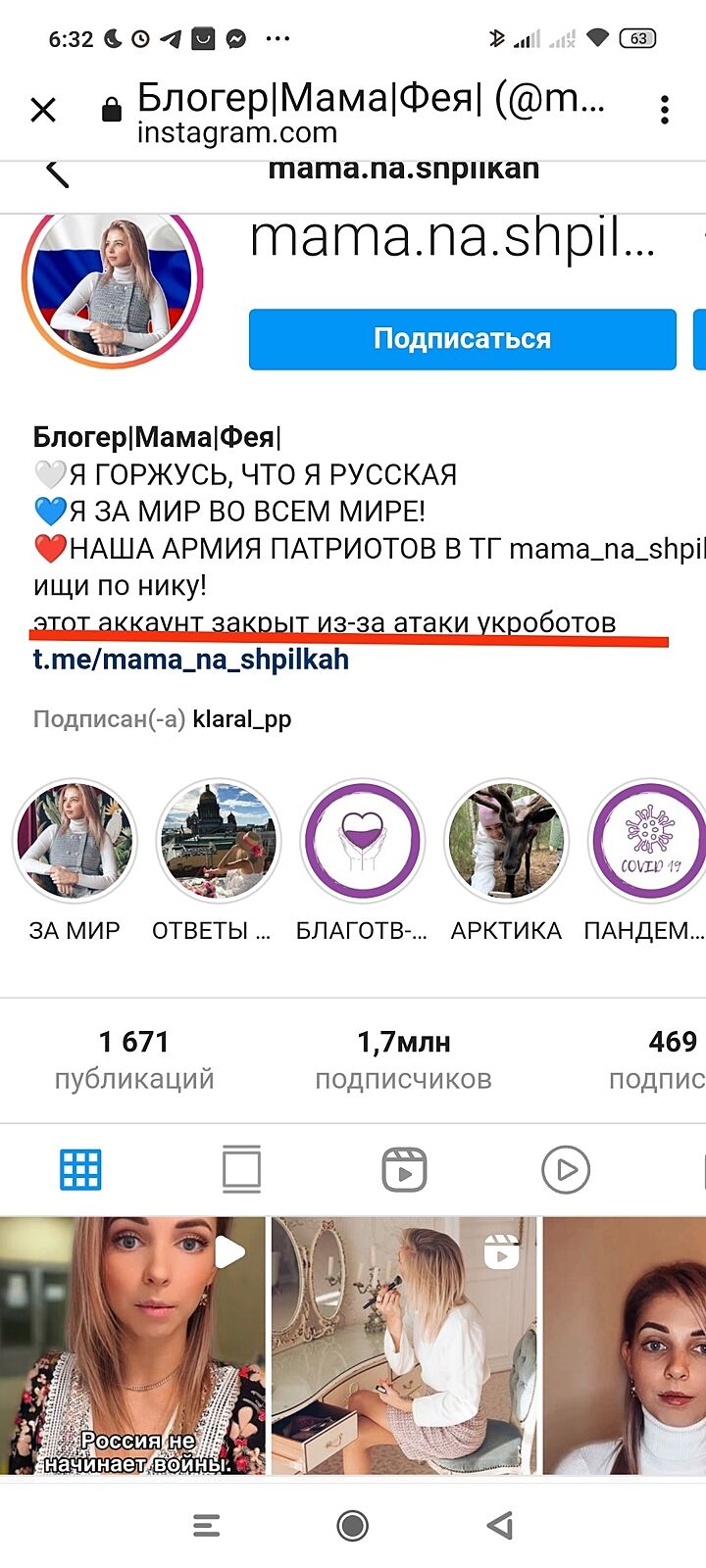
Task: Open the post captioned Россия не начинает войны
Action: point(132,1346)
